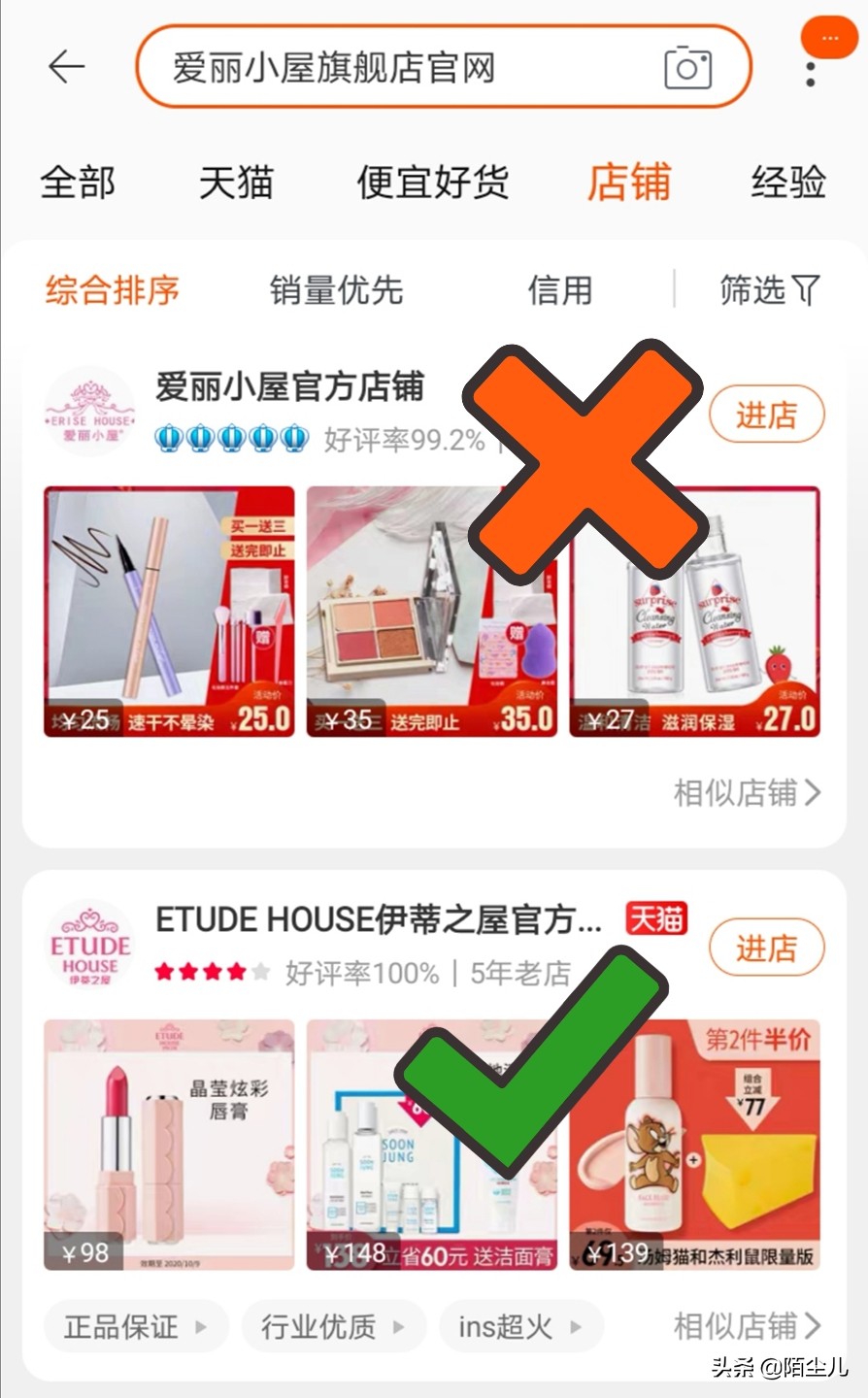Enable 信用 sorting
Viewport: 868px width, 1398px height.
pyautogui.click(x=562, y=289)
